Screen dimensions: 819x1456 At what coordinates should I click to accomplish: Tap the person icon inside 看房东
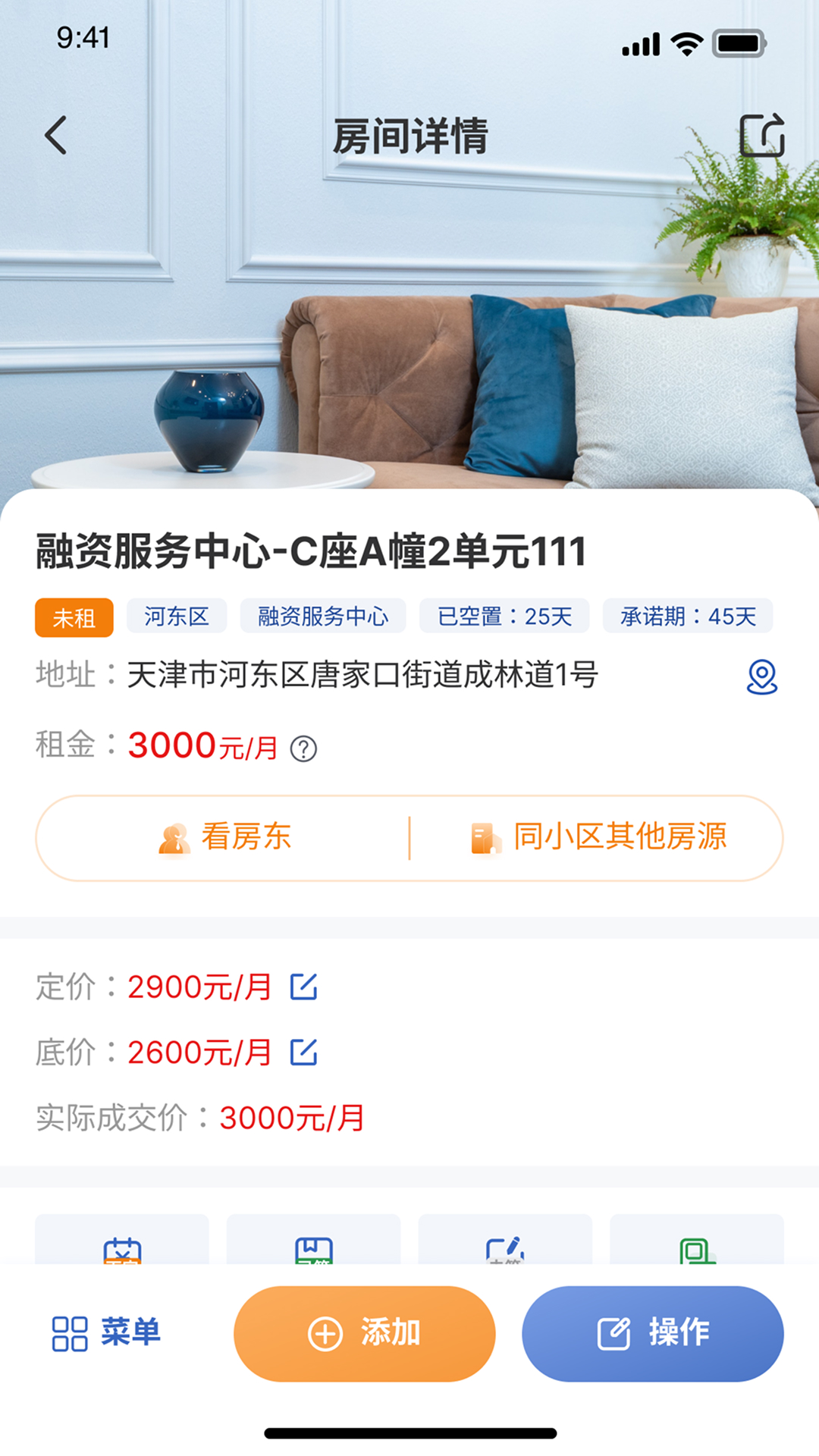pos(175,836)
